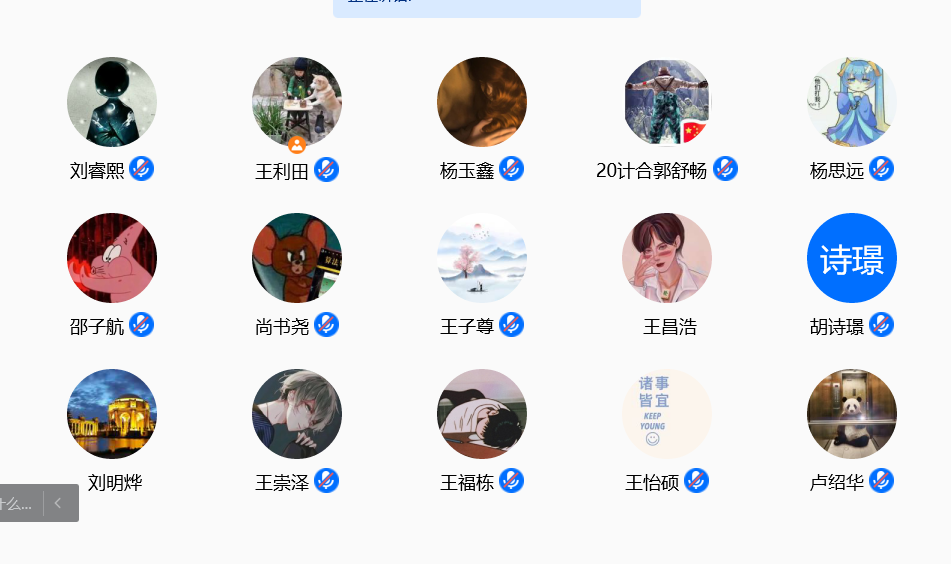Screen dimensions: 951x564
Task: Tap the muted mic icon beside 刘睿熙
Action: click(142, 169)
